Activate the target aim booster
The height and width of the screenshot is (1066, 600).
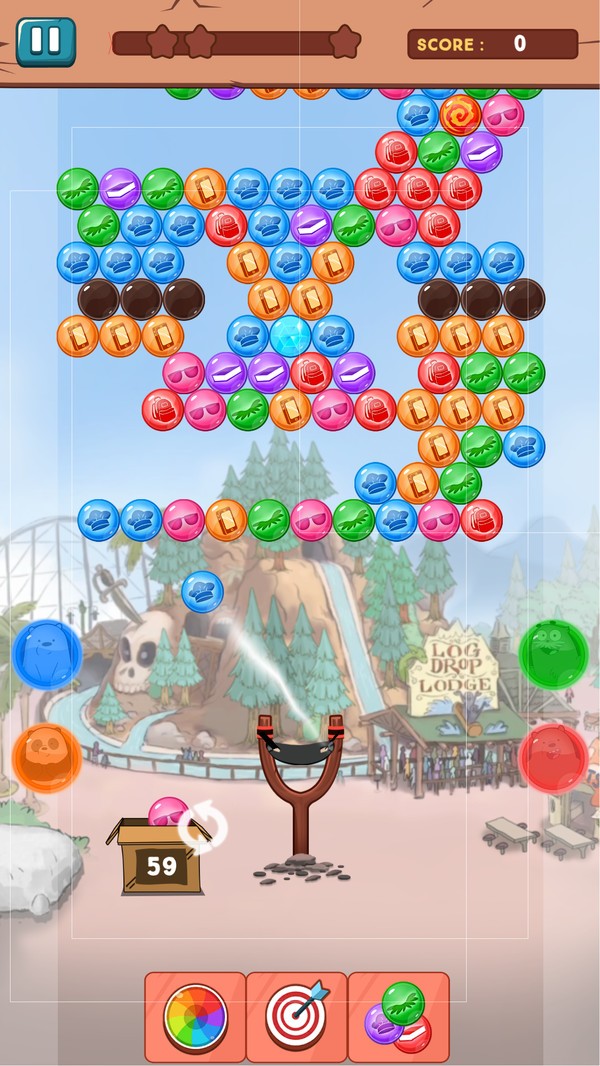(x=296, y=1016)
